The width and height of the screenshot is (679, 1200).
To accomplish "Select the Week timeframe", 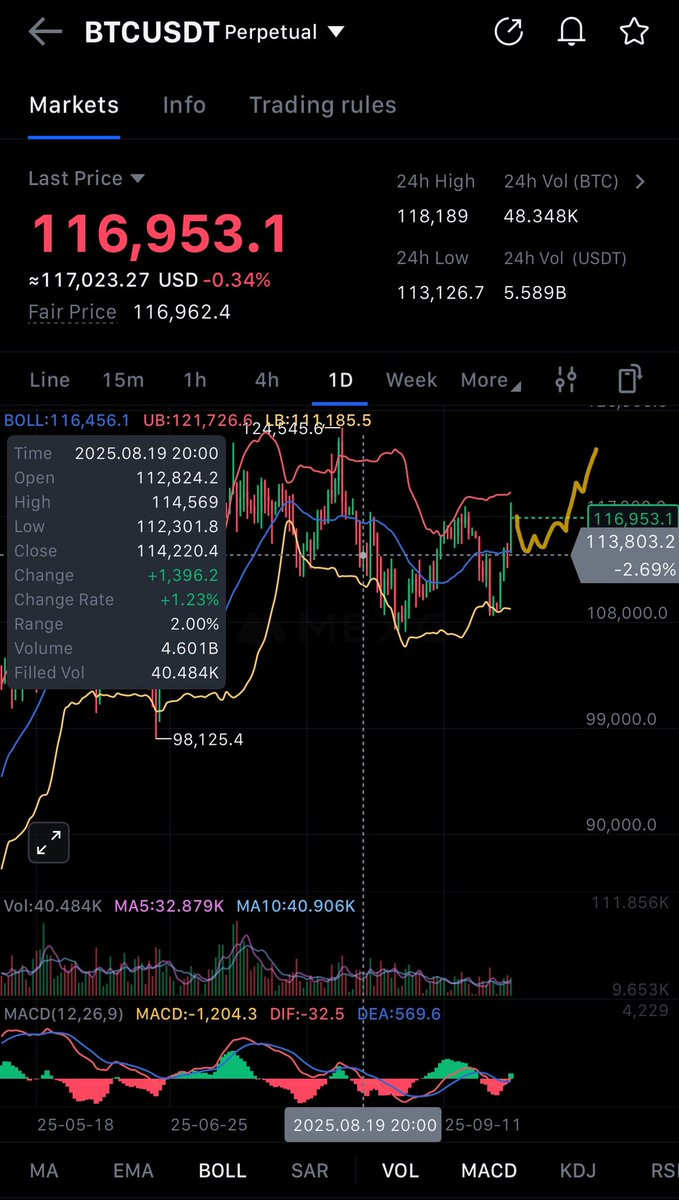I will (412, 380).
